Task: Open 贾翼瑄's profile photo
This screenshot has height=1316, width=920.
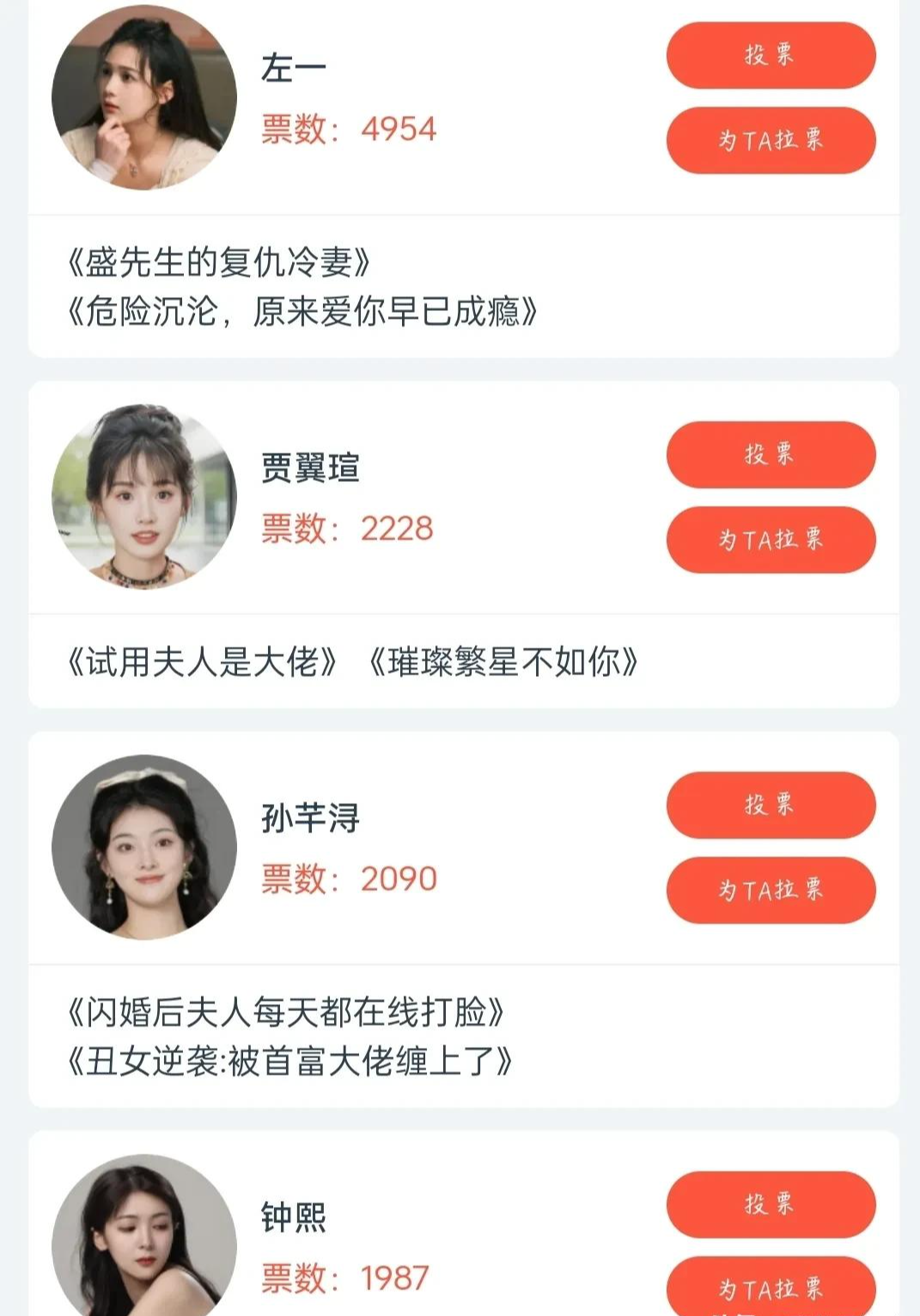Action: click(x=144, y=497)
